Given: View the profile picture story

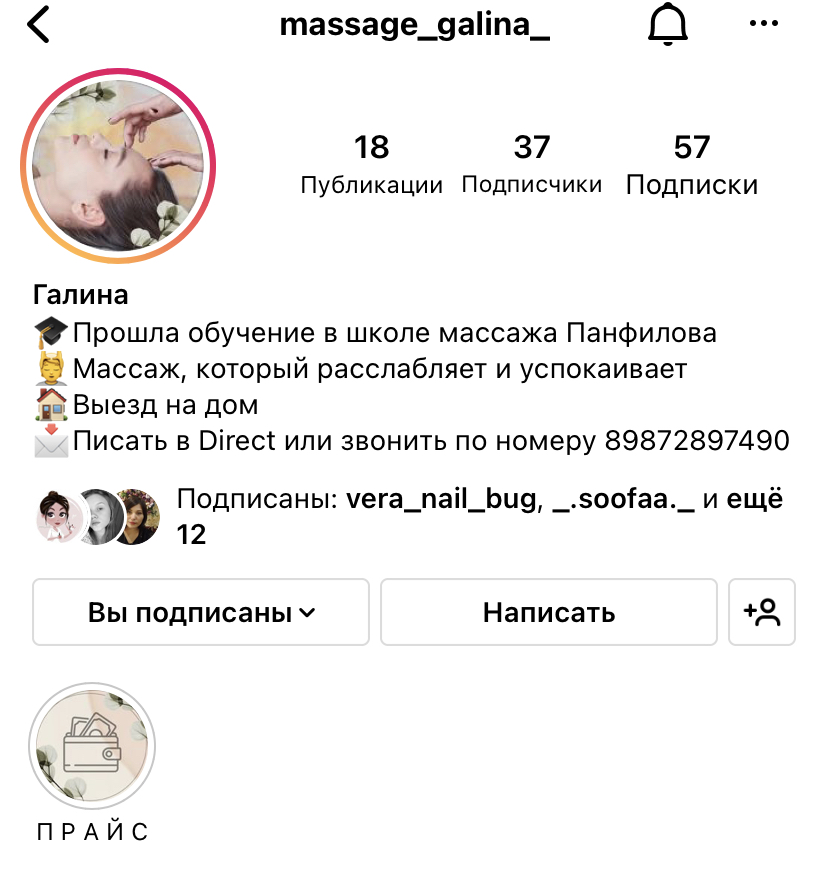Looking at the screenshot, I should click(x=119, y=165).
